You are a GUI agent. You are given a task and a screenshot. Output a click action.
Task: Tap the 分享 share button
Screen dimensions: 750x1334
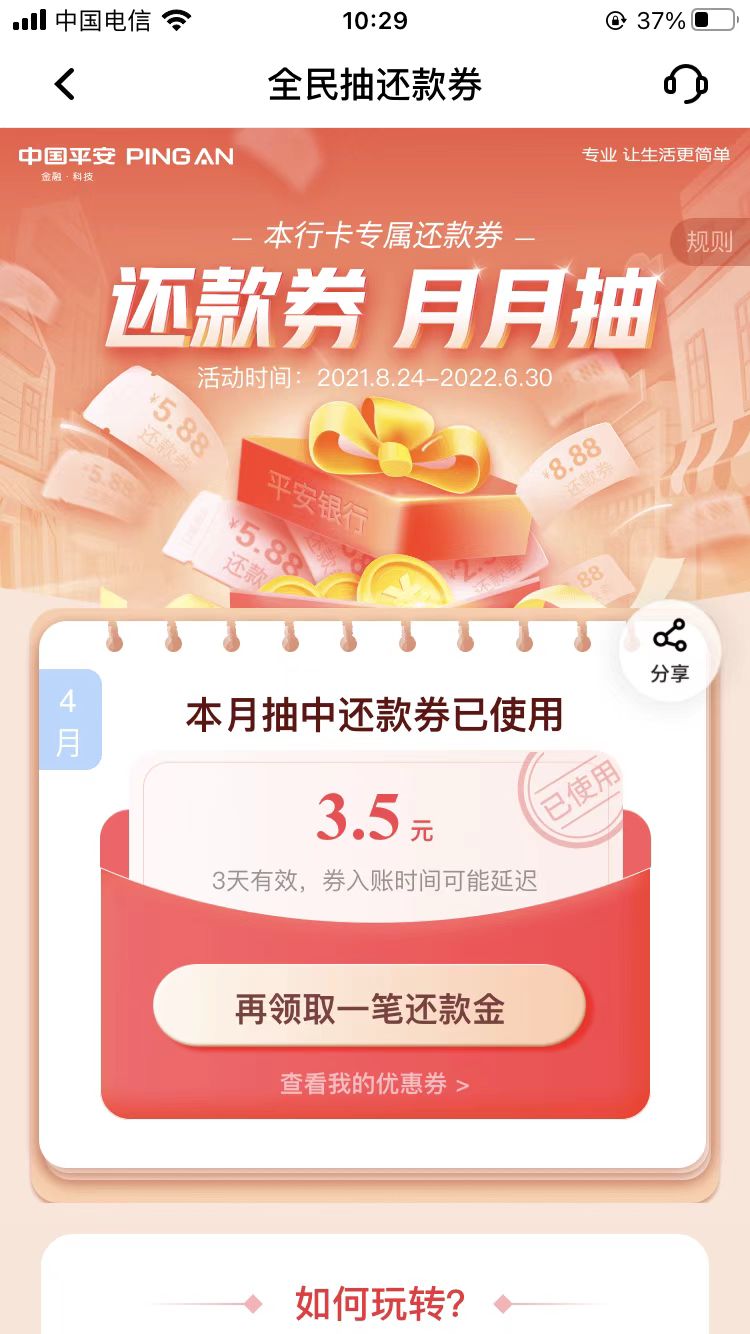[669, 652]
